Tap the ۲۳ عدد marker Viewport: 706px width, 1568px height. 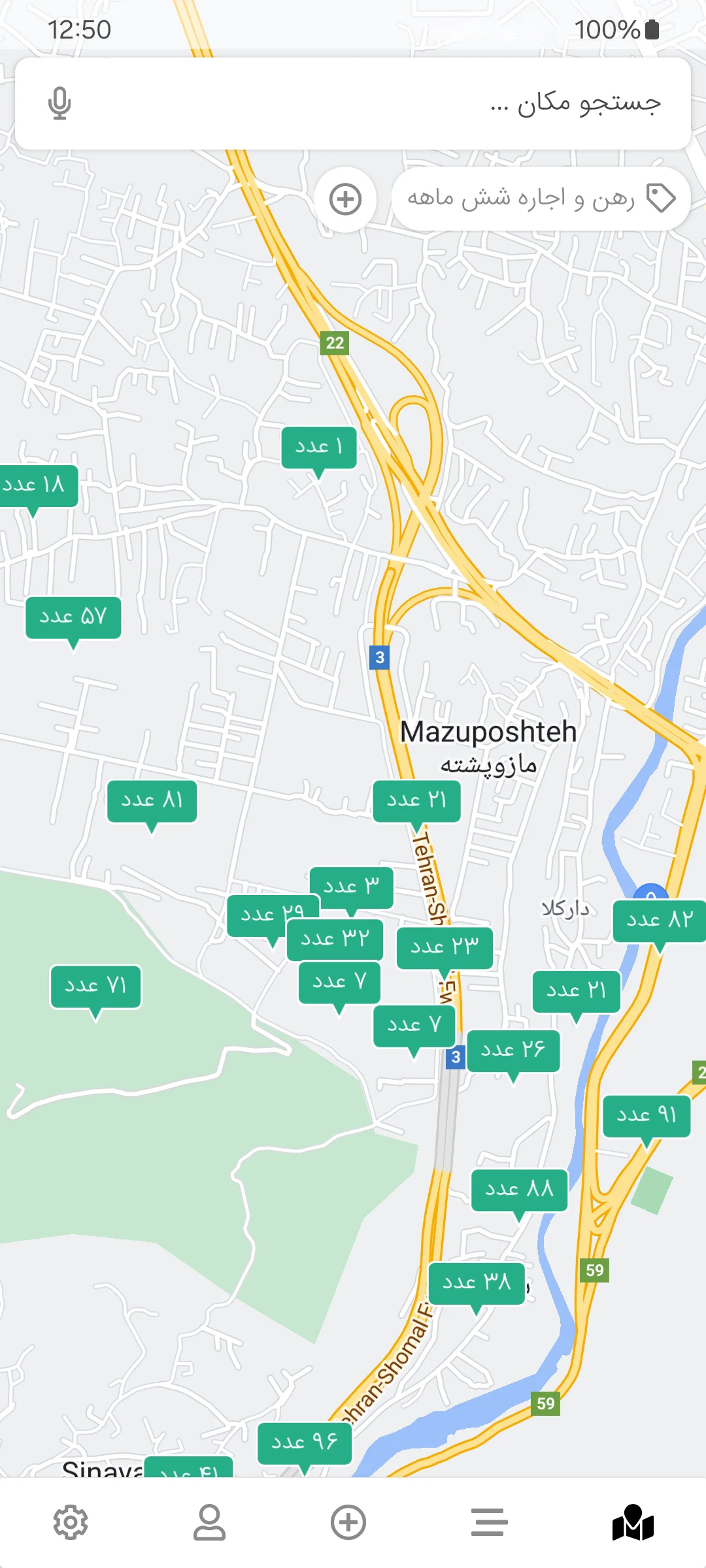pyautogui.click(x=445, y=947)
